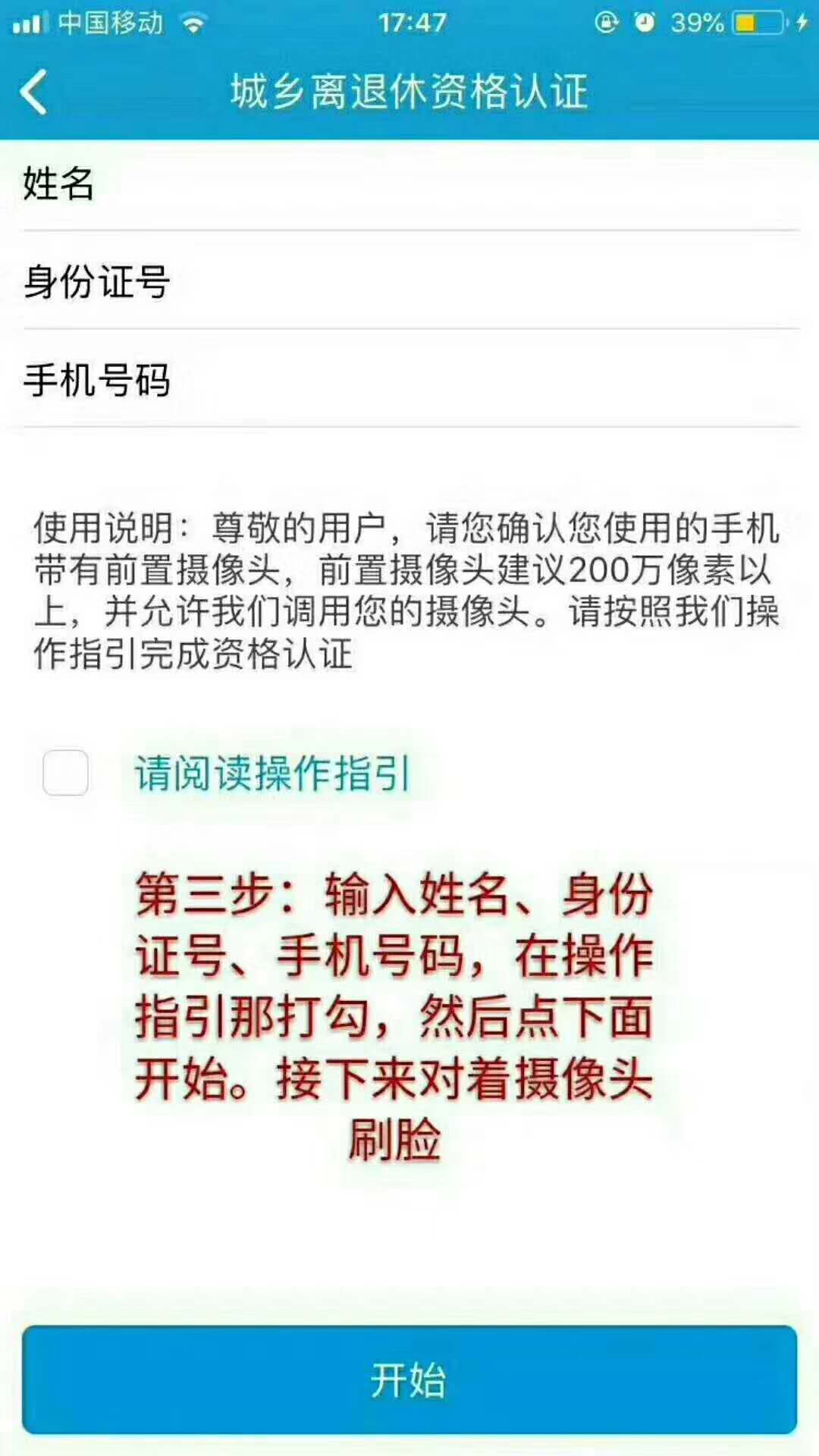Image resolution: width=819 pixels, height=1456 pixels.
Task: Tap the 开始 button
Action: click(x=409, y=1379)
